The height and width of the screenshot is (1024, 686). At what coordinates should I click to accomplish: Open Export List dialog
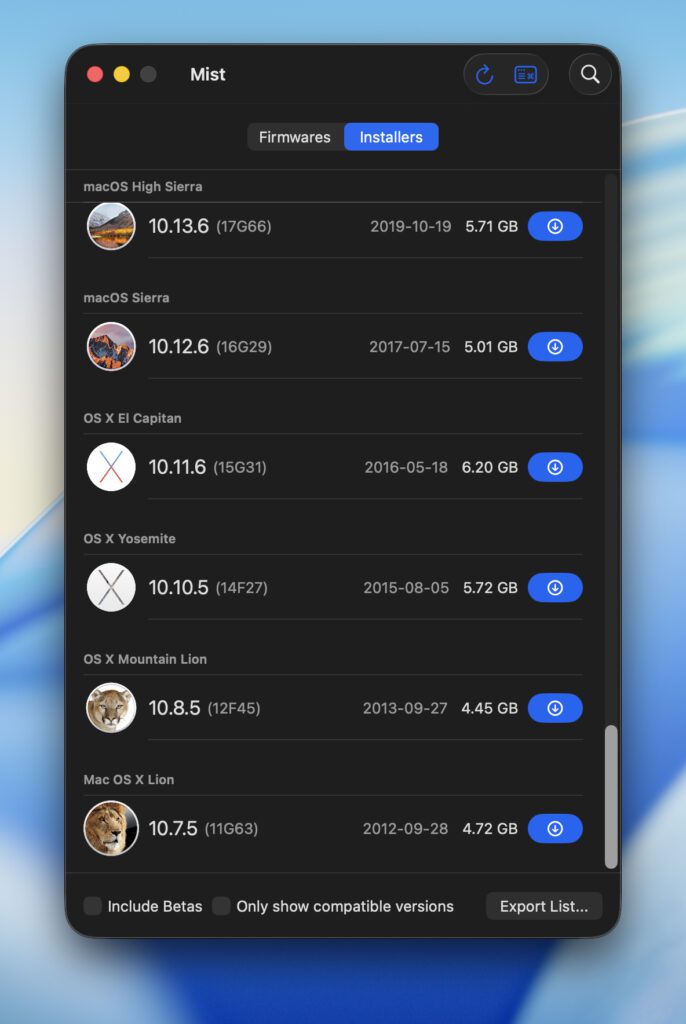pos(544,906)
